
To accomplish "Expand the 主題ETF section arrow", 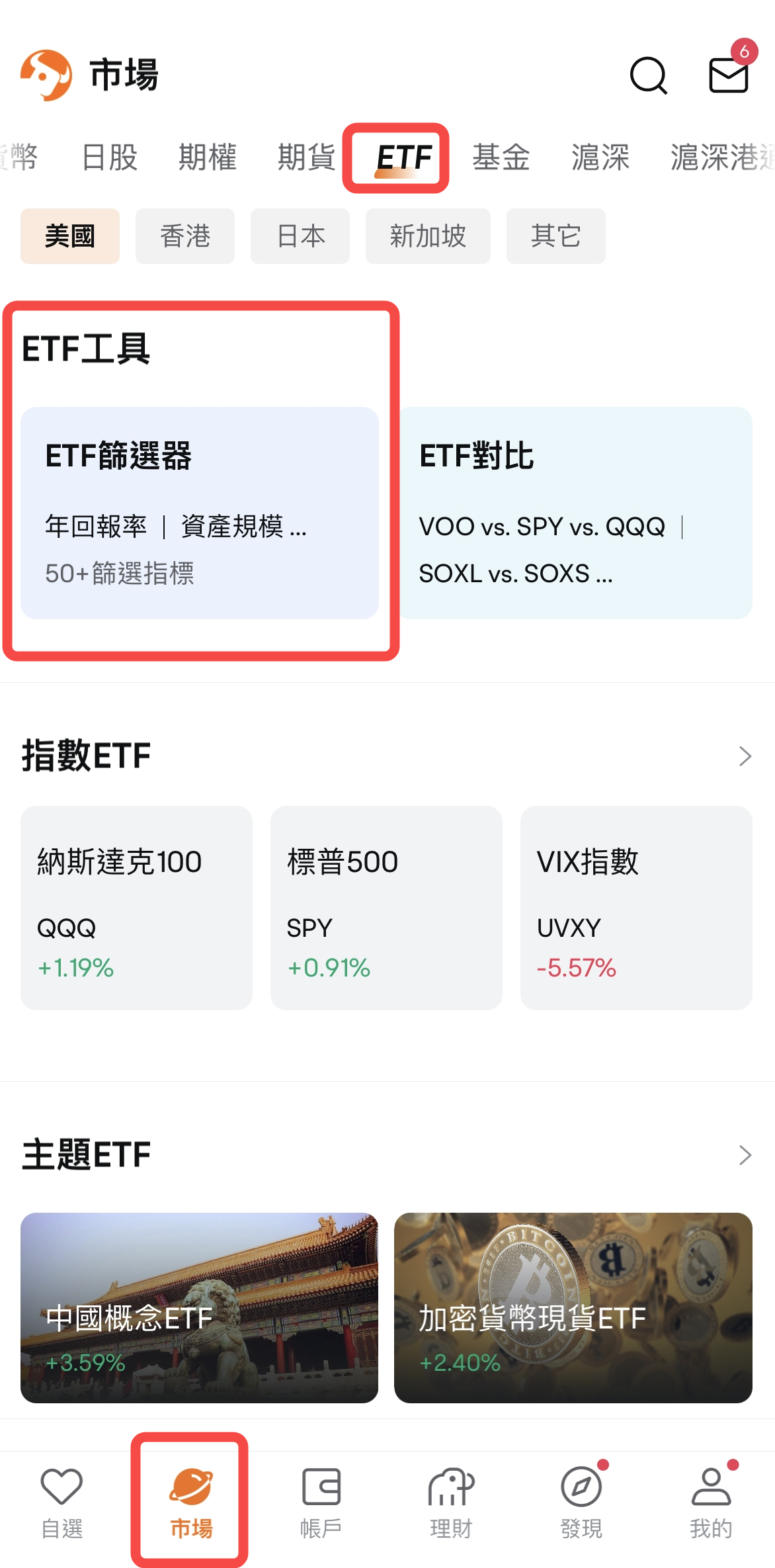I will click(745, 1155).
